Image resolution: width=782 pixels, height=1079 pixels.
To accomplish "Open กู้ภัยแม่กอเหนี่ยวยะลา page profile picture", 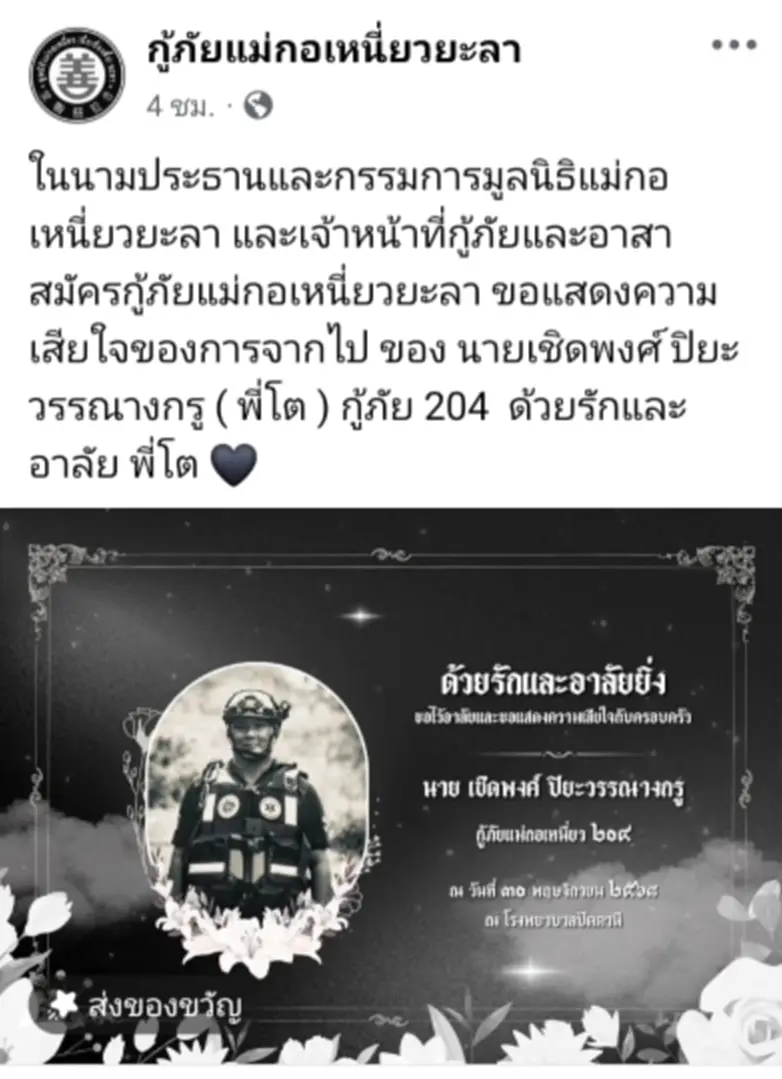I will [x=76, y=75].
